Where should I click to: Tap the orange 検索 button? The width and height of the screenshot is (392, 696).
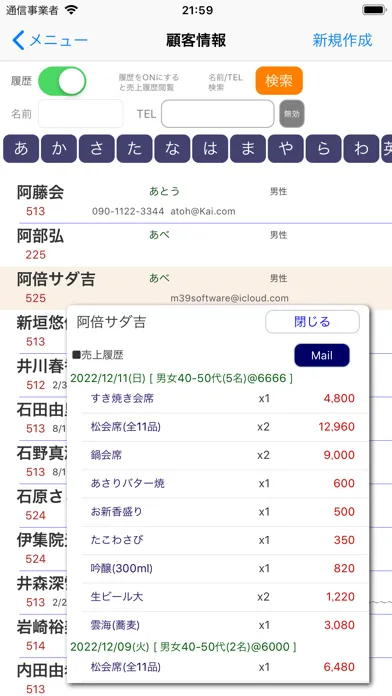[x=279, y=81]
